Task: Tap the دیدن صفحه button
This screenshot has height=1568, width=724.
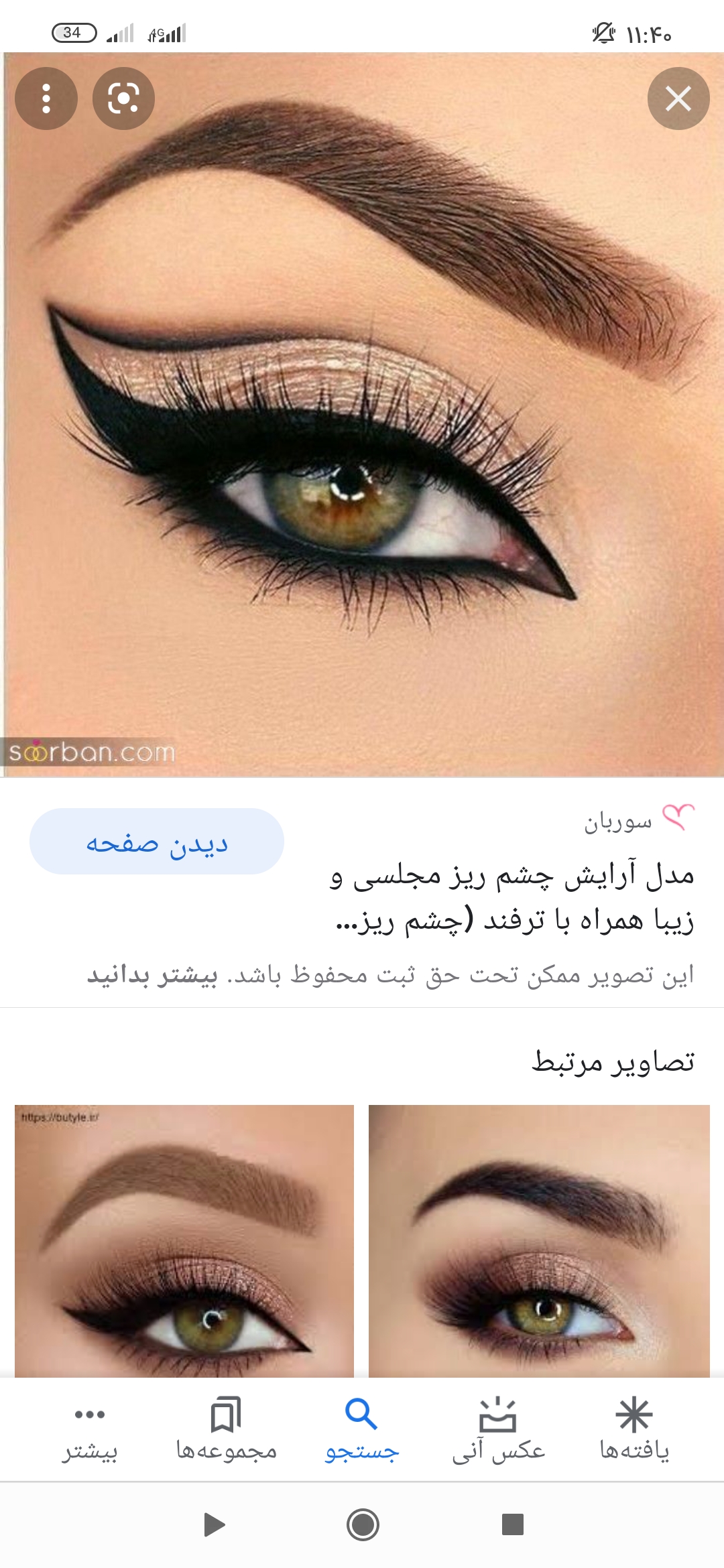Action: coord(157,842)
